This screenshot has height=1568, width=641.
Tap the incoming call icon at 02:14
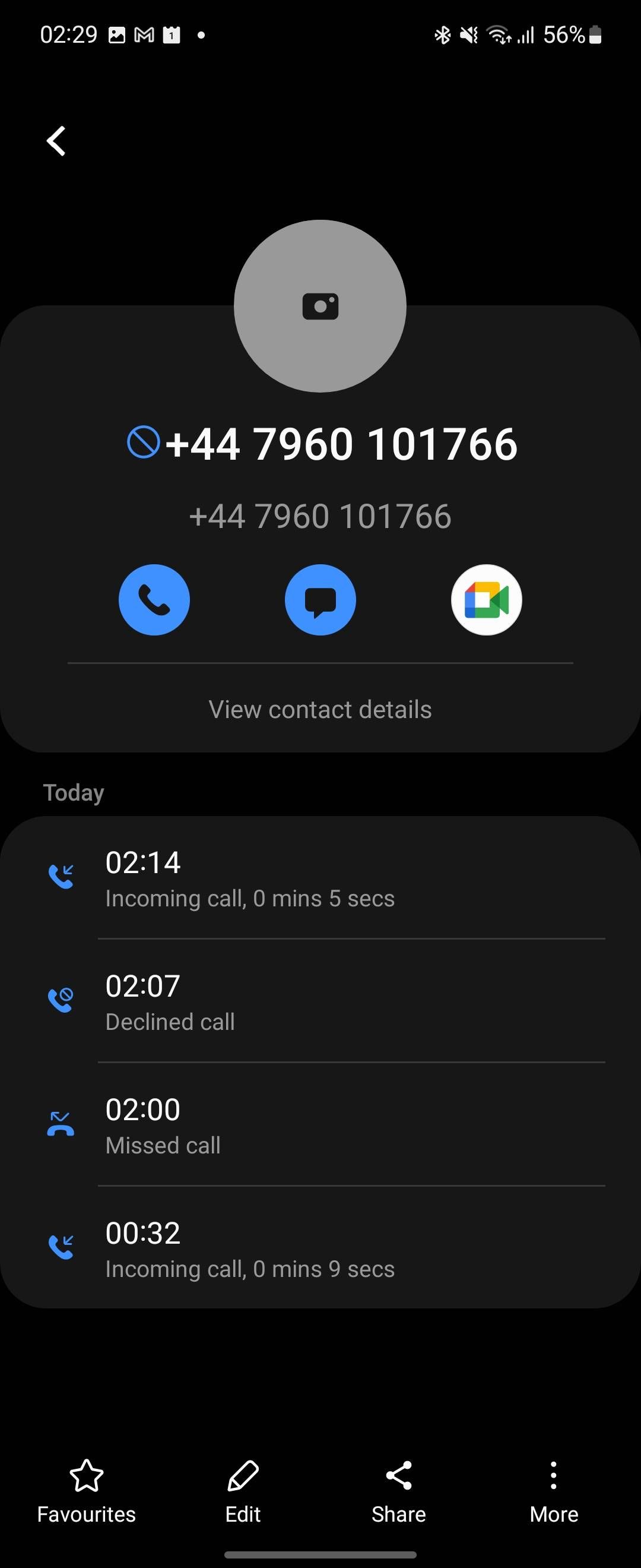(61, 875)
